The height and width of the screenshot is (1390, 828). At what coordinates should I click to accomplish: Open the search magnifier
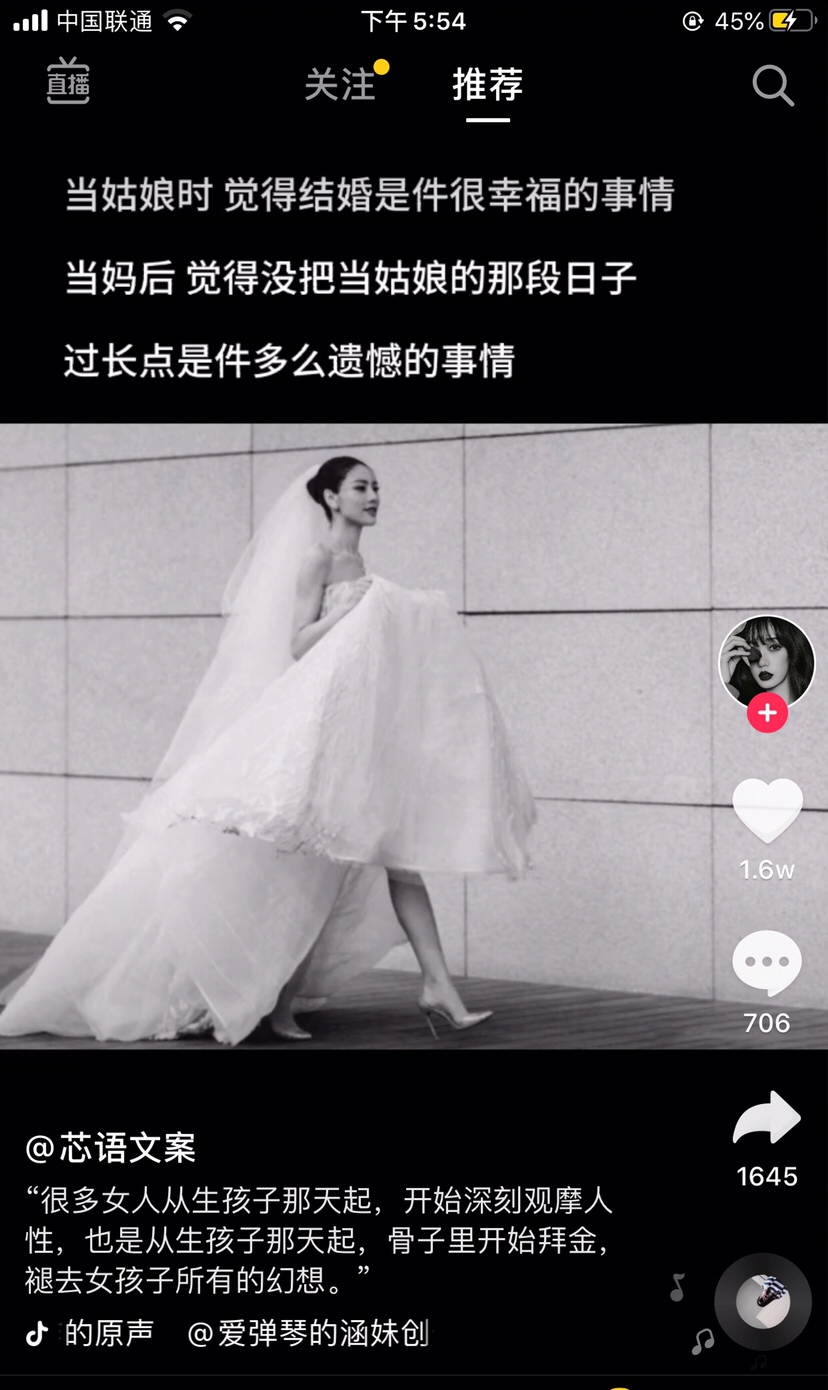point(772,86)
